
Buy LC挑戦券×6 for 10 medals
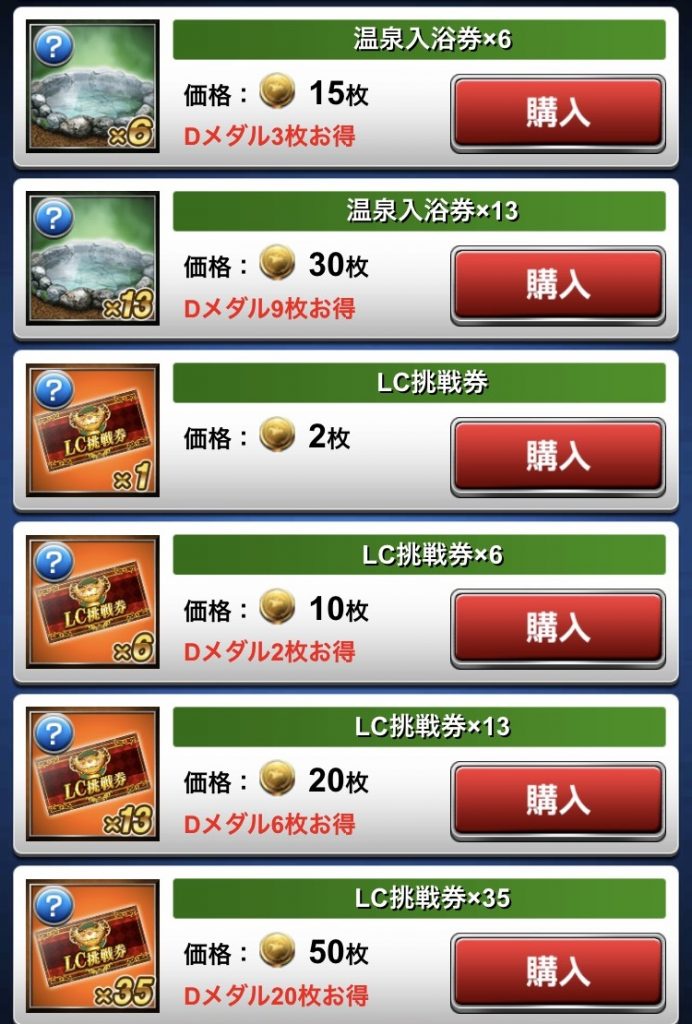click(558, 628)
